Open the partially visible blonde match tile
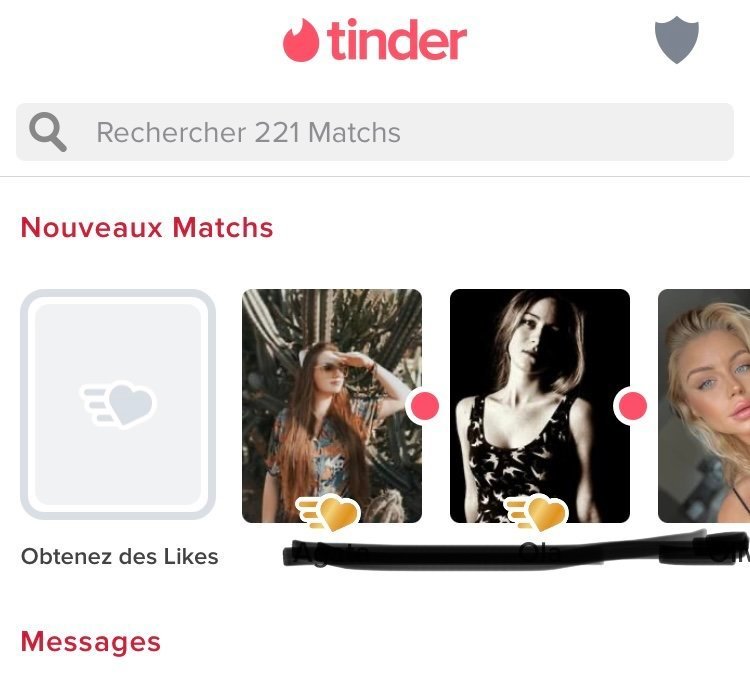The width and height of the screenshot is (750, 698). coord(704,405)
